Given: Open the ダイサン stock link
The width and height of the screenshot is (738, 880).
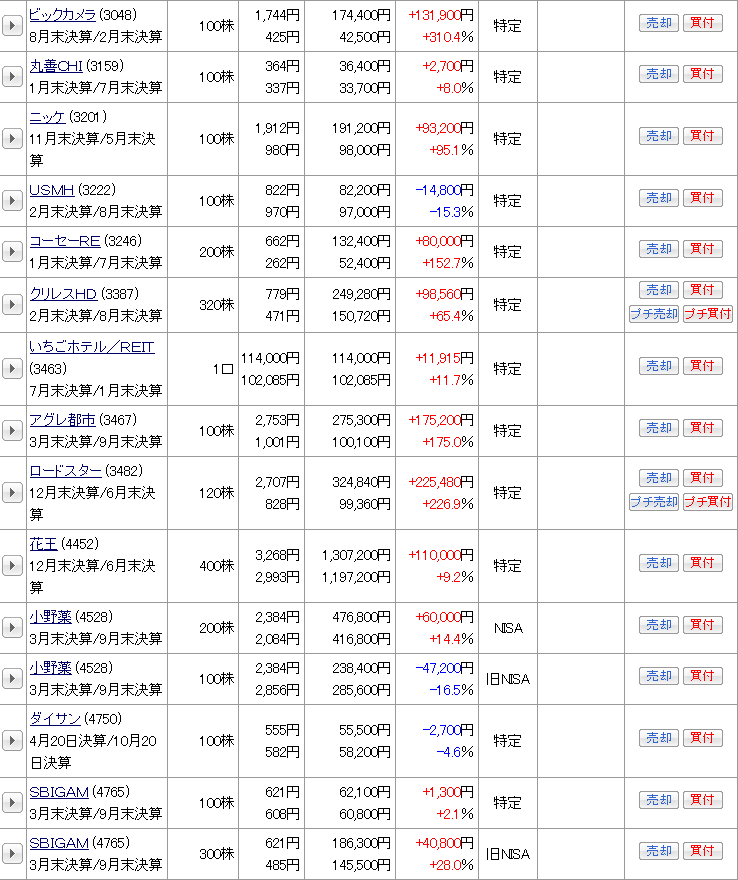Looking at the screenshot, I should coord(55,719).
